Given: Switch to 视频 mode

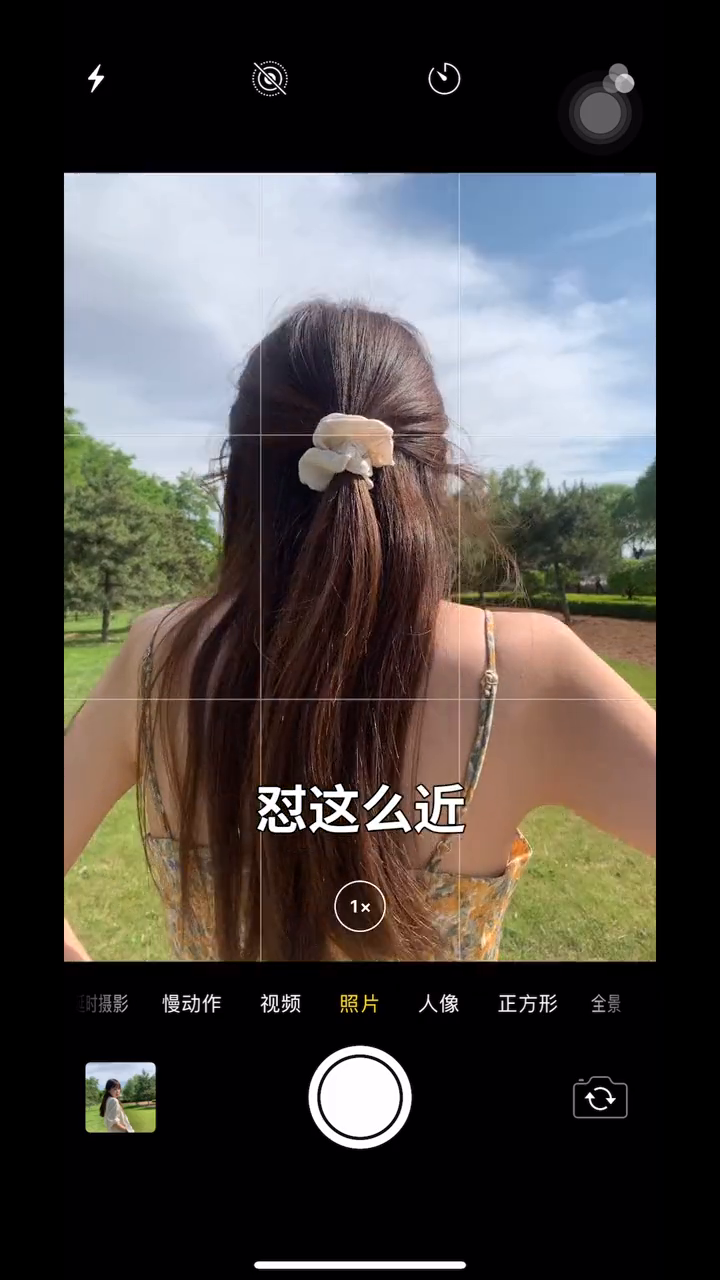Looking at the screenshot, I should (x=280, y=1004).
